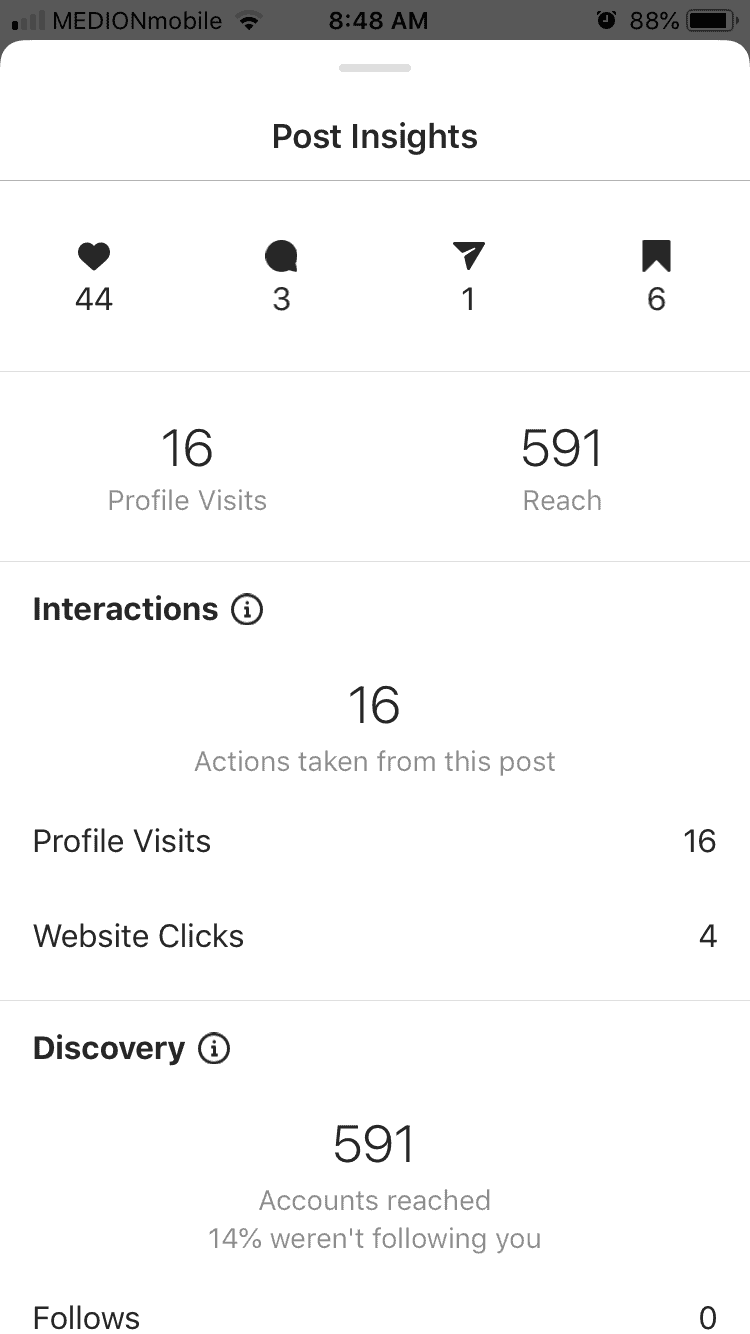Open the info icon next to Discovery
The width and height of the screenshot is (750, 1334).
[x=214, y=1048]
